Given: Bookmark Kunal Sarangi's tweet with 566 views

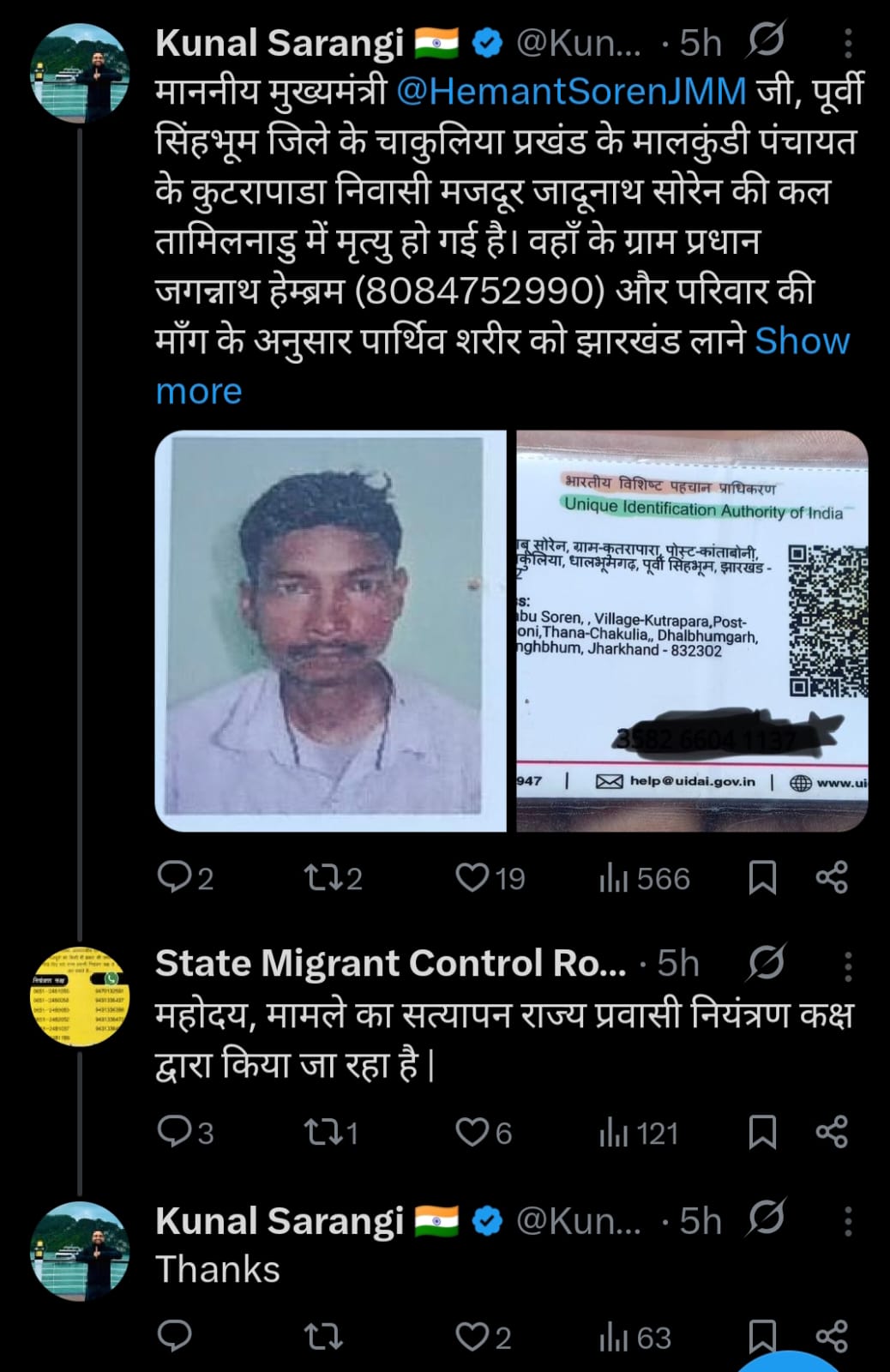Looking at the screenshot, I should [x=762, y=877].
